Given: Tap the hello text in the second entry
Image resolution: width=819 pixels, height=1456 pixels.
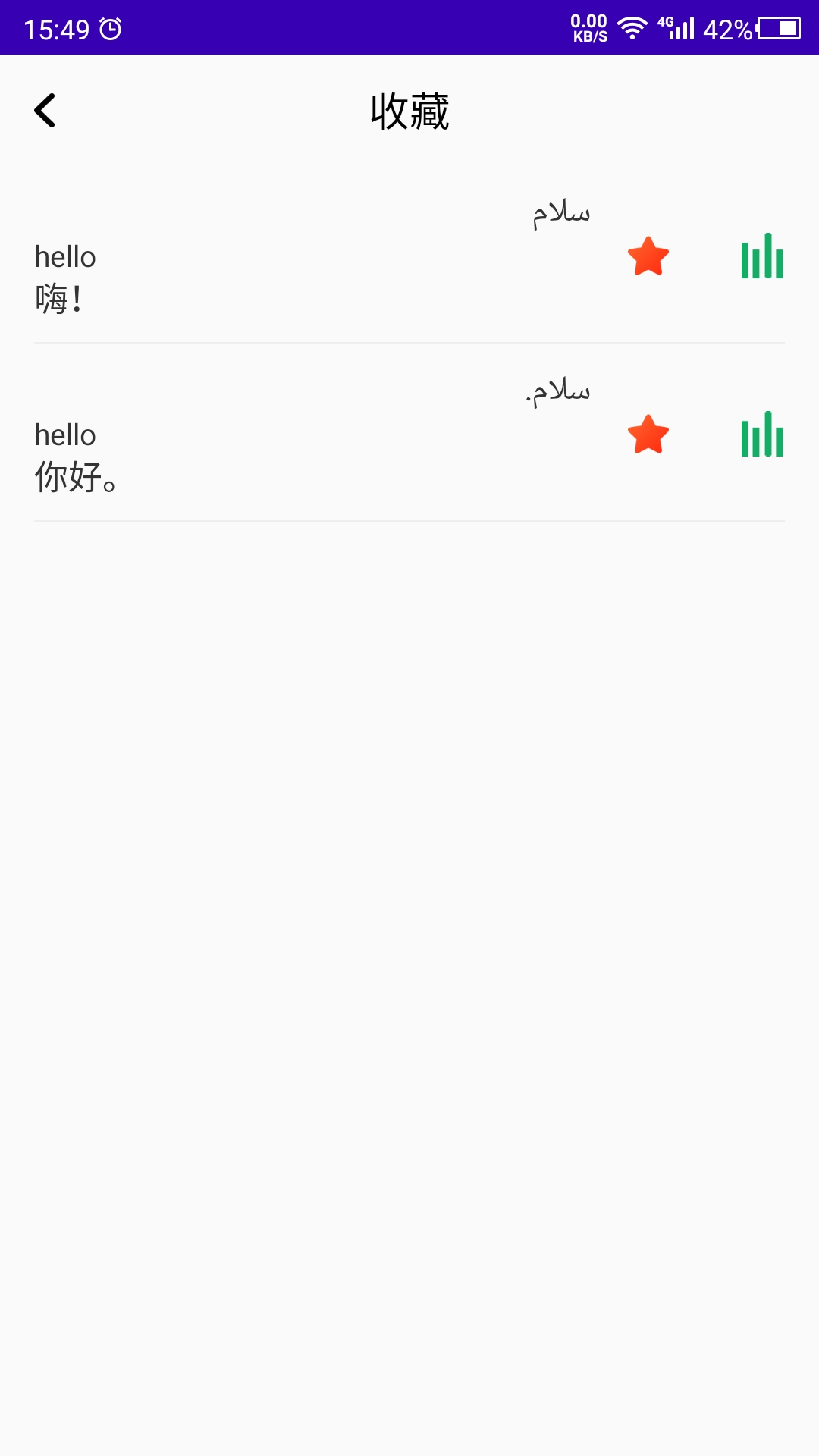Looking at the screenshot, I should (65, 435).
